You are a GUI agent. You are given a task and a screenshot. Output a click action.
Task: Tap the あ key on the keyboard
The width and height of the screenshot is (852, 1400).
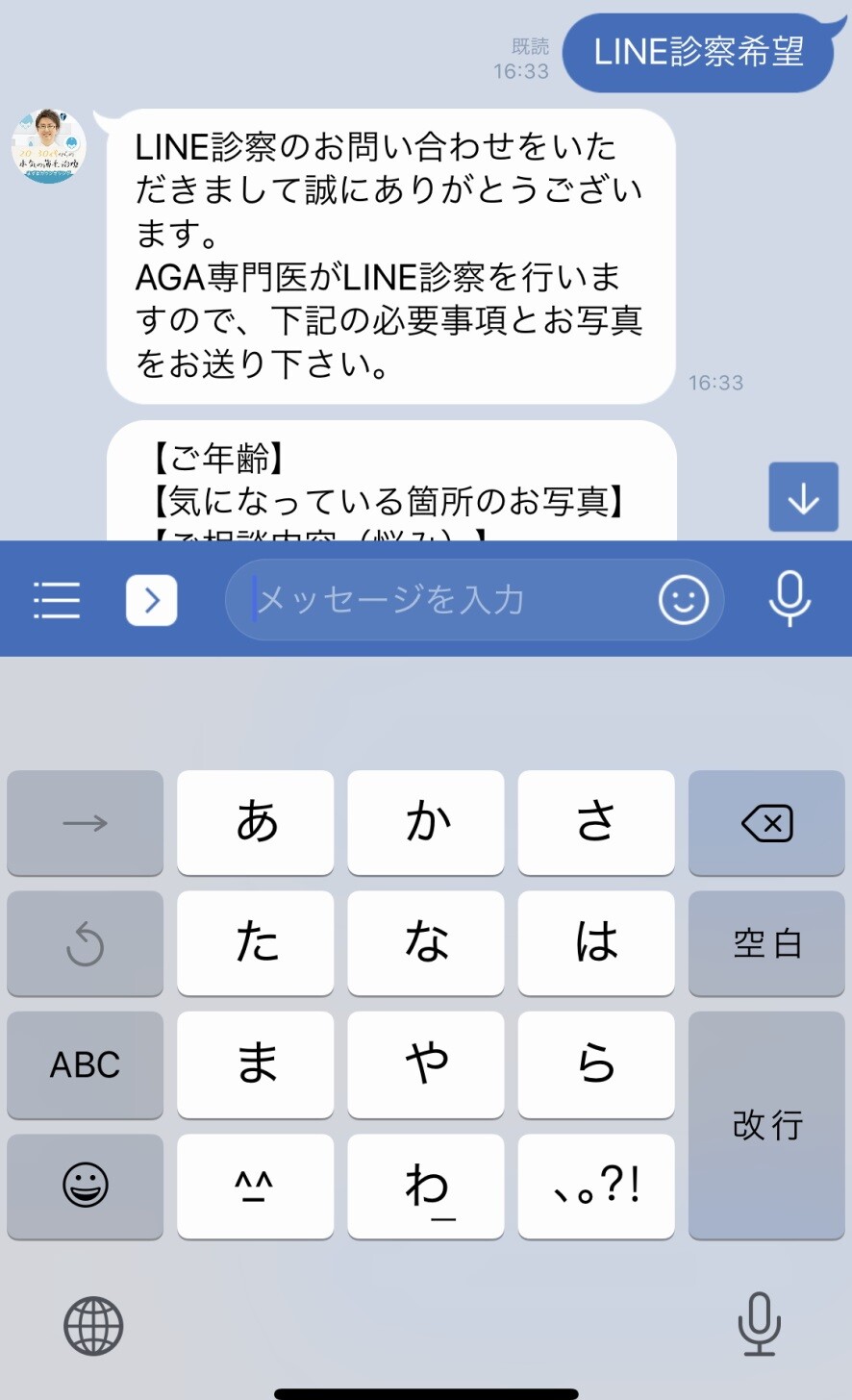click(256, 823)
